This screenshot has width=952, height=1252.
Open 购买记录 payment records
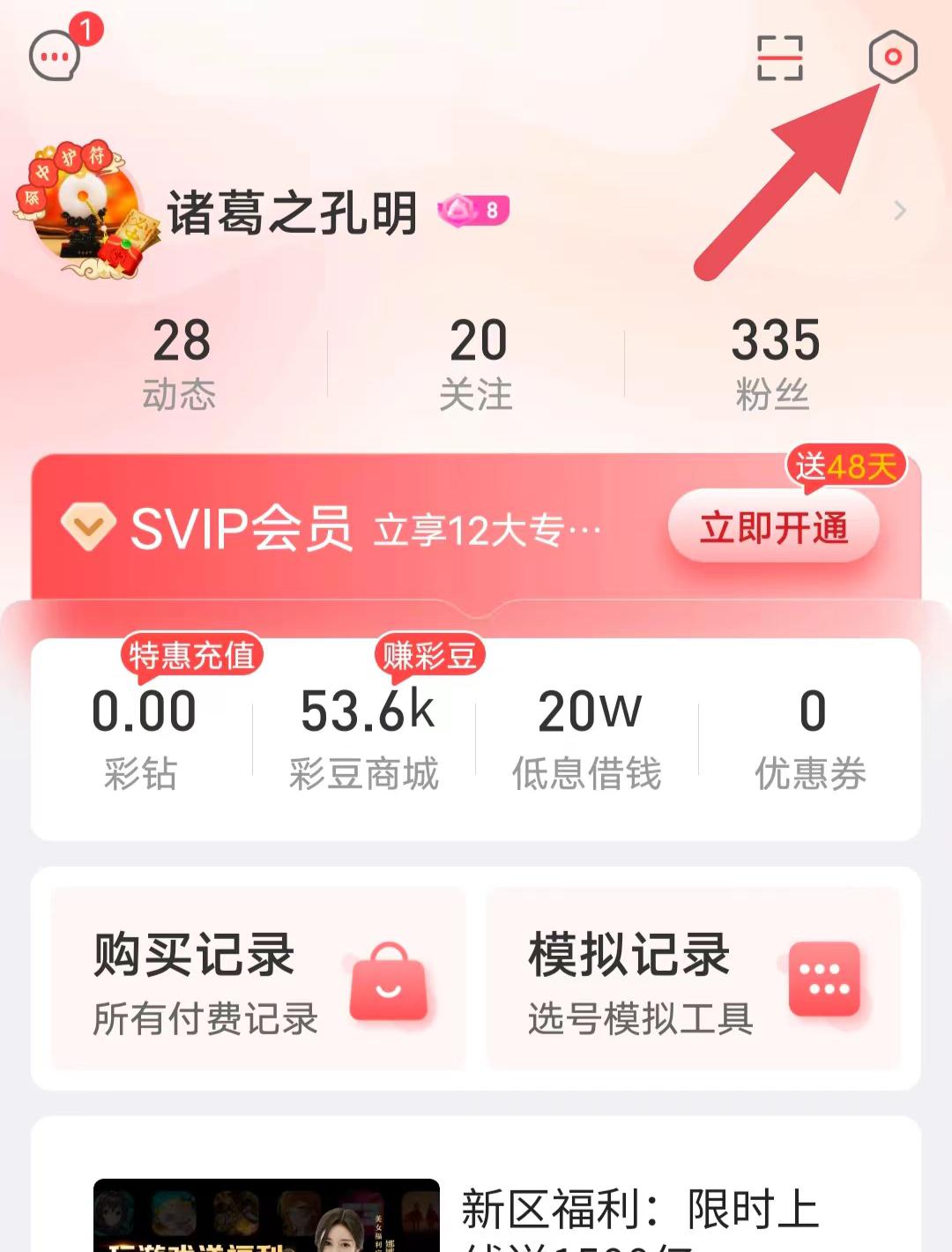point(257,980)
